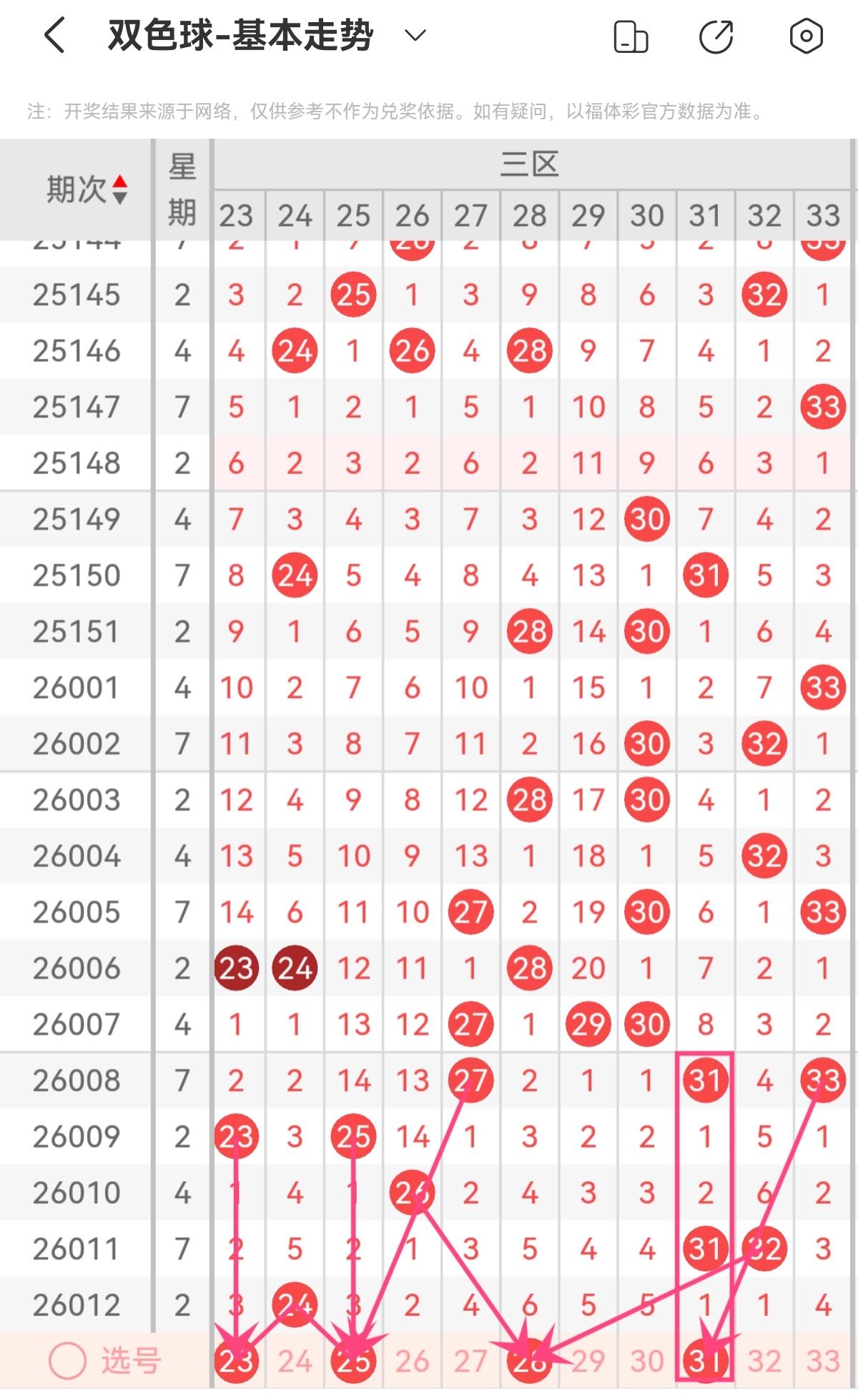Image resolution: width=858 pixels, height=1400 pixels.
Task: Tap the red ball 31 in row 26008
Action: (705, 1080)
